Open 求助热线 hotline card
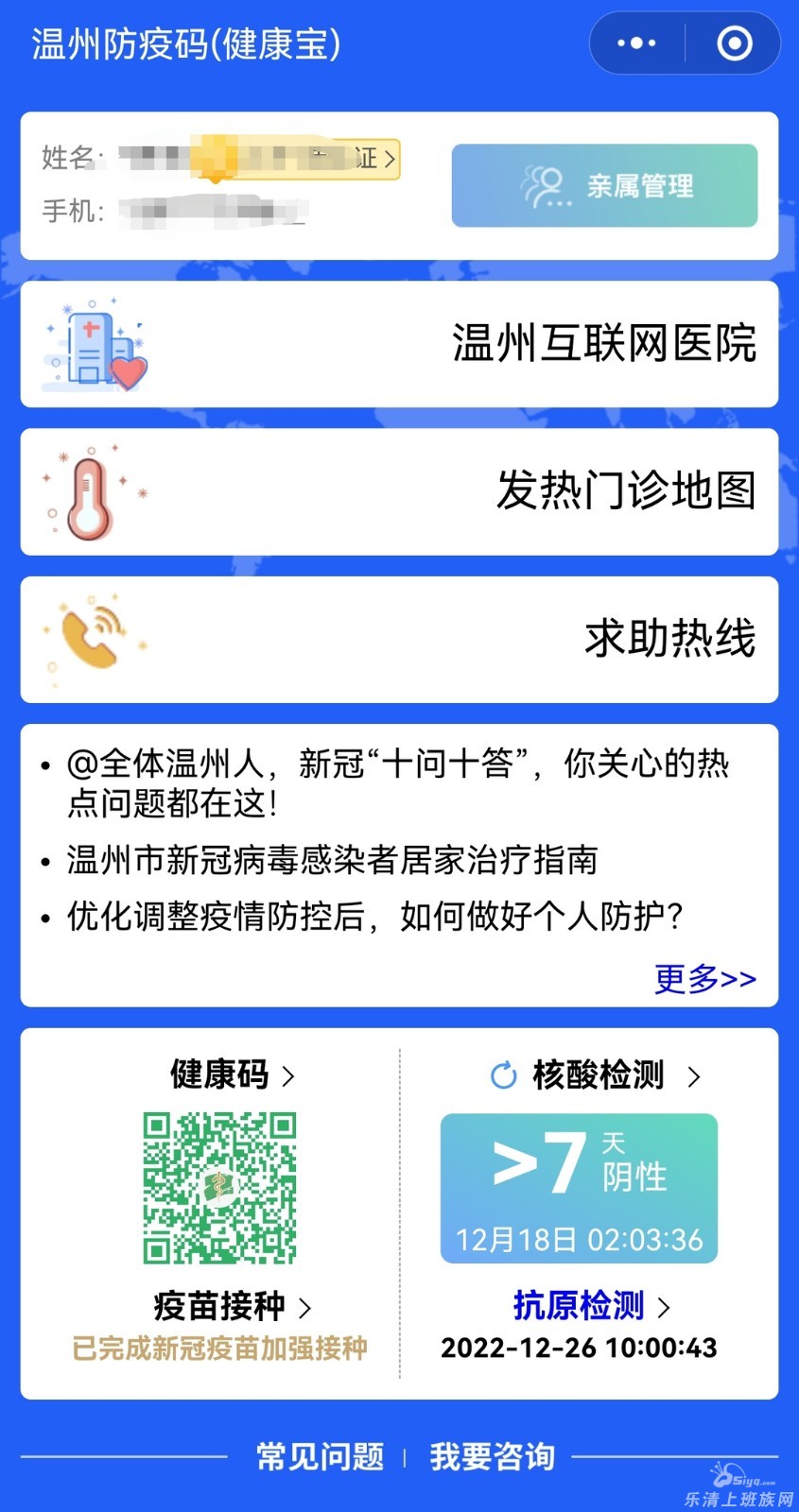 tap(399, 639)
